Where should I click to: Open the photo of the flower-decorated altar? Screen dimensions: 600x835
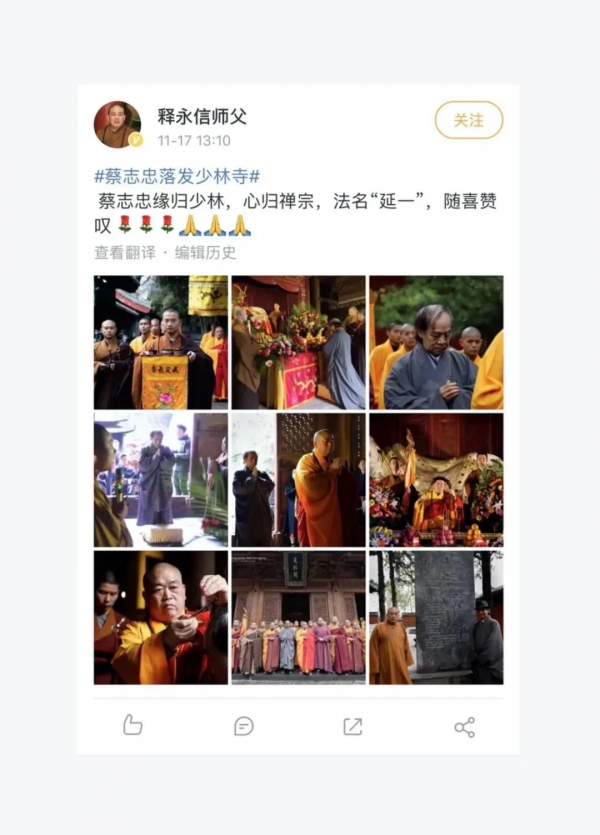(298, 343)
